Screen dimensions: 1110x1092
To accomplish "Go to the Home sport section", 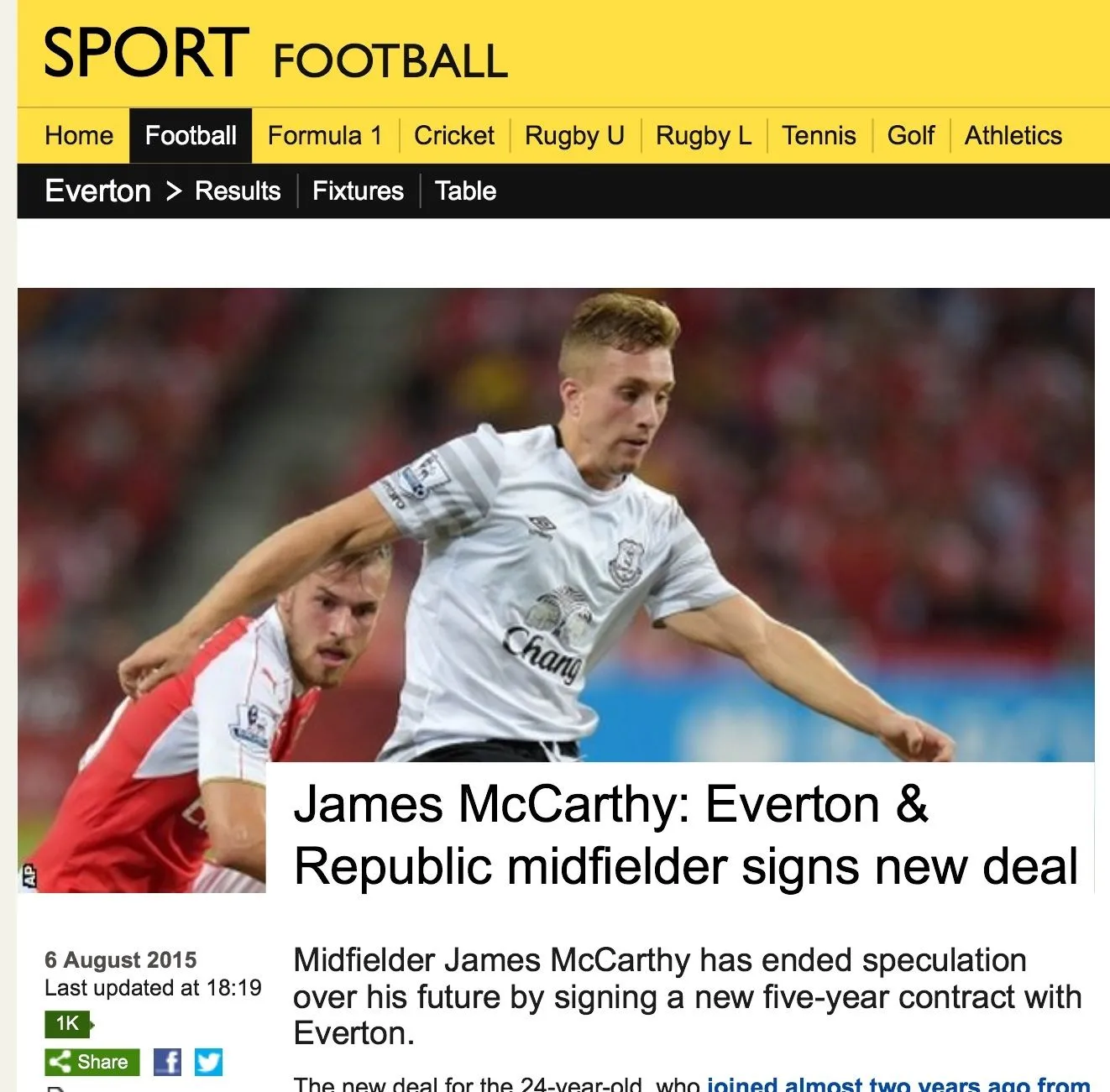I will coord(79,136).
